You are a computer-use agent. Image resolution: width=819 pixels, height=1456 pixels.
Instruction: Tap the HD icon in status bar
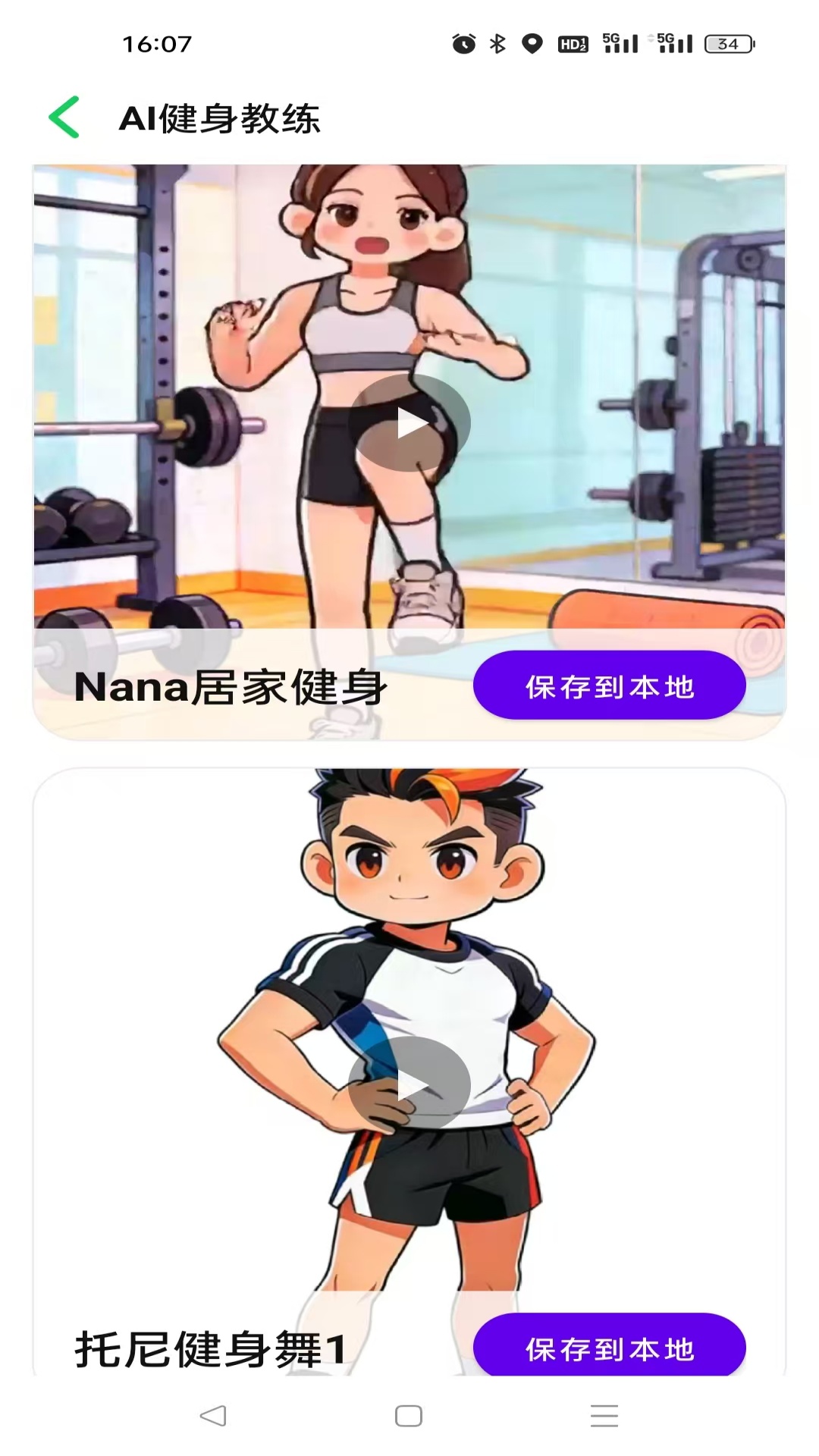tap(573, 43)
